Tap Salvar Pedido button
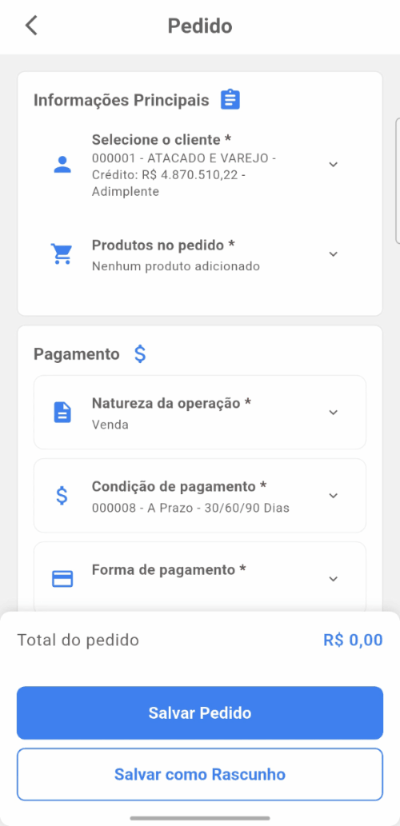Image resolution: width=400 pixels, height=826 pixels. pos(200,713)
